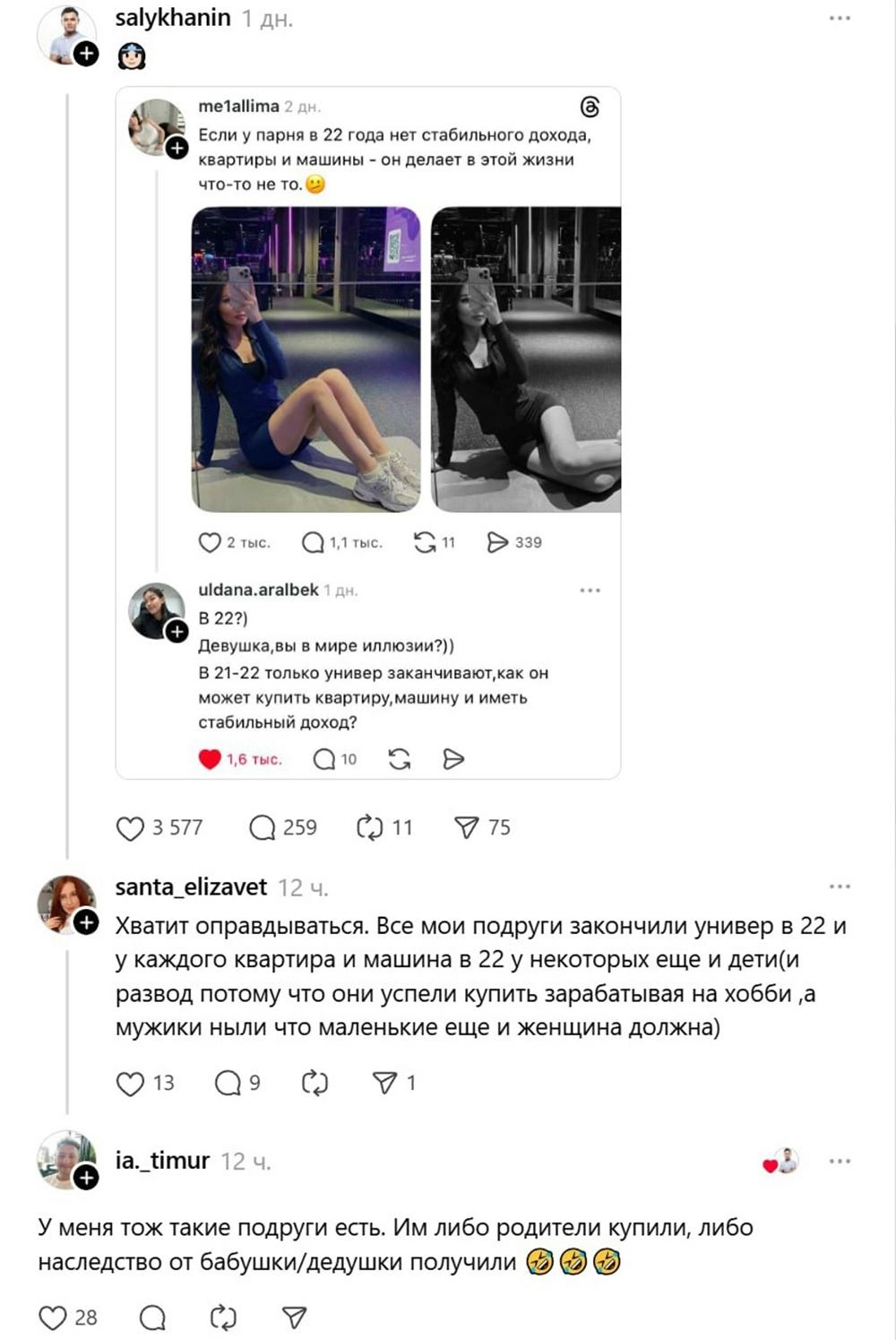Like ia._timur's reply

[54, 1318]
